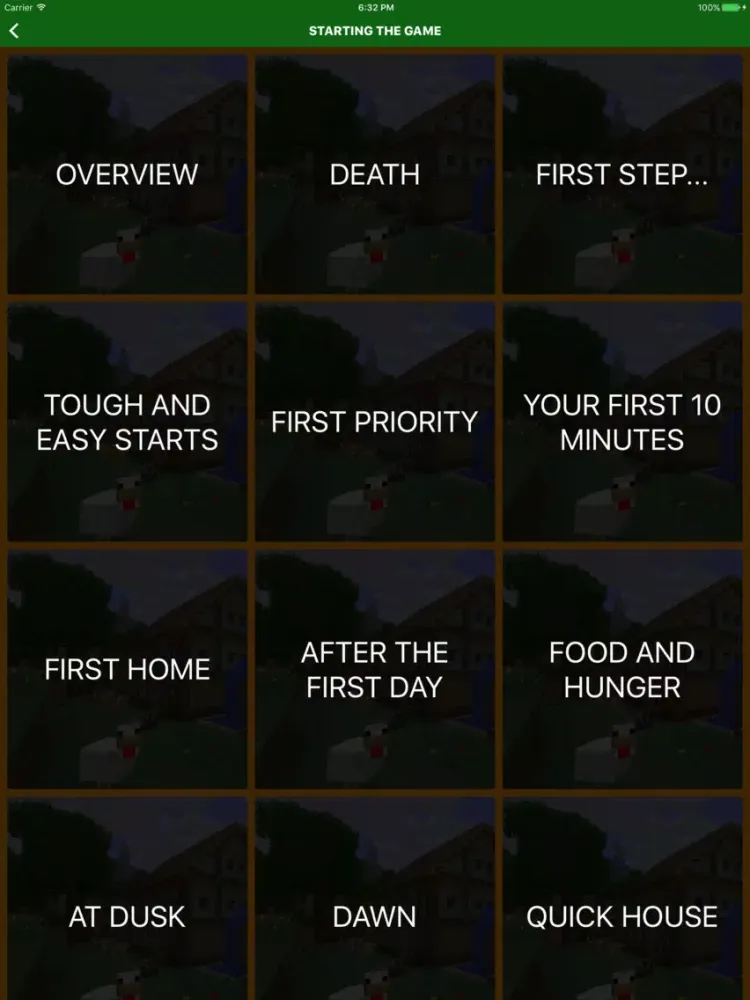View After the First Day
Image resolution: width=750 pixels, height=1000 pixels.
[x=375, y=669]
